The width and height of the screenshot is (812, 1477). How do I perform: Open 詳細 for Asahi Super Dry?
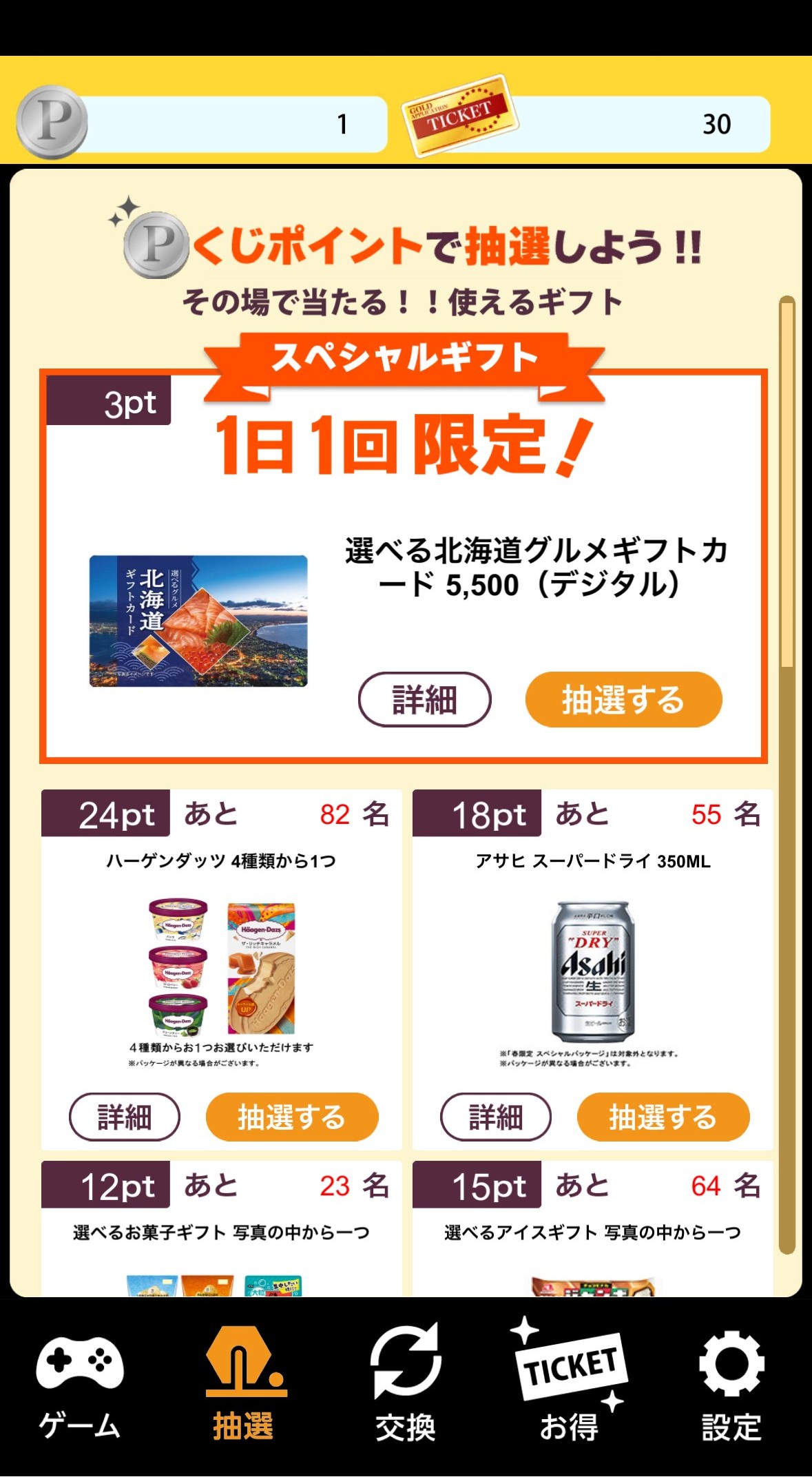(495, 1117)
